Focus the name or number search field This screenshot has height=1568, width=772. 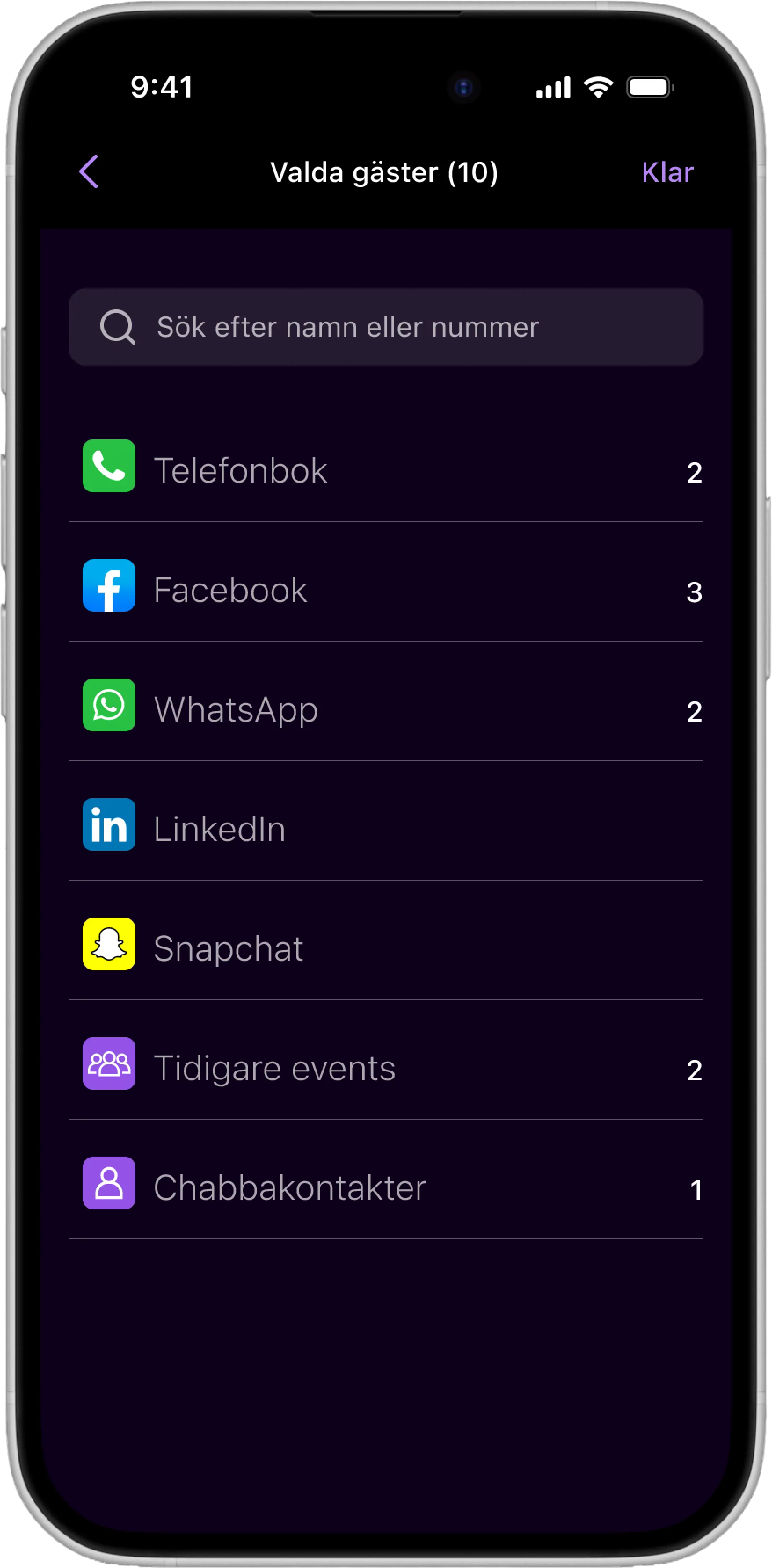(x=386, y=327)
